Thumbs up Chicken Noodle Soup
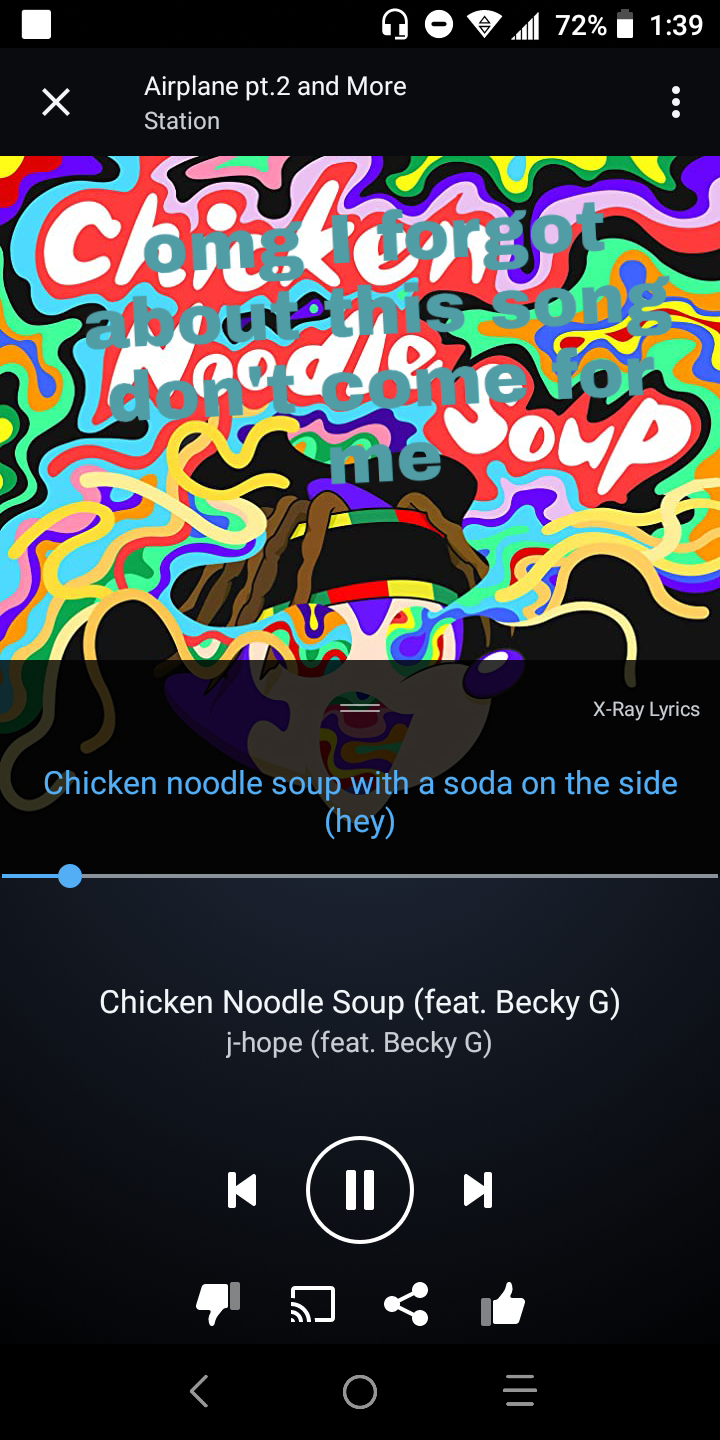Image resolution: width=720 pixels, height=1440 pixels. pos(503,1304)
